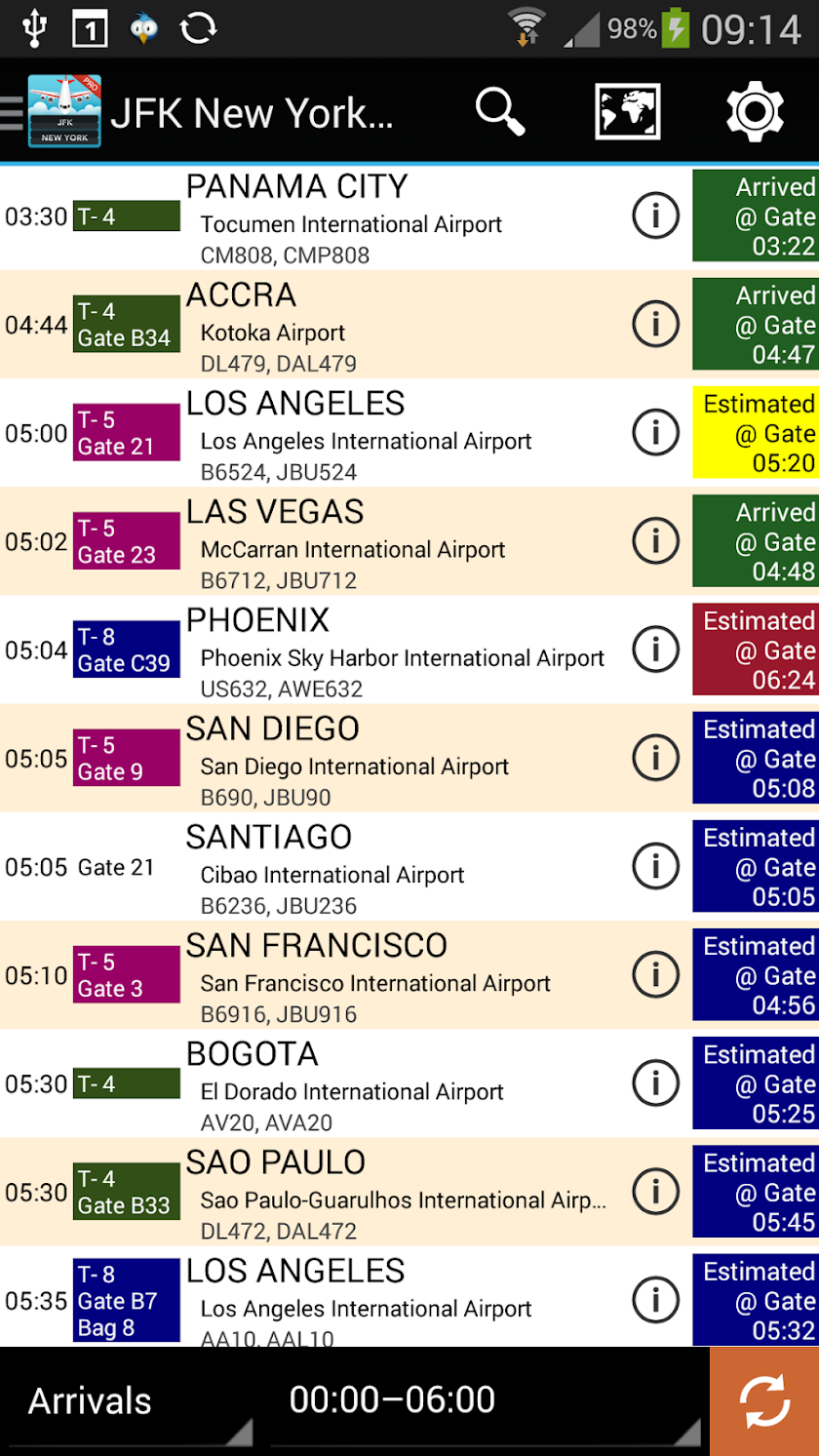
Task: View info for Panama City flight CM808
Action: tap(655, 216)
